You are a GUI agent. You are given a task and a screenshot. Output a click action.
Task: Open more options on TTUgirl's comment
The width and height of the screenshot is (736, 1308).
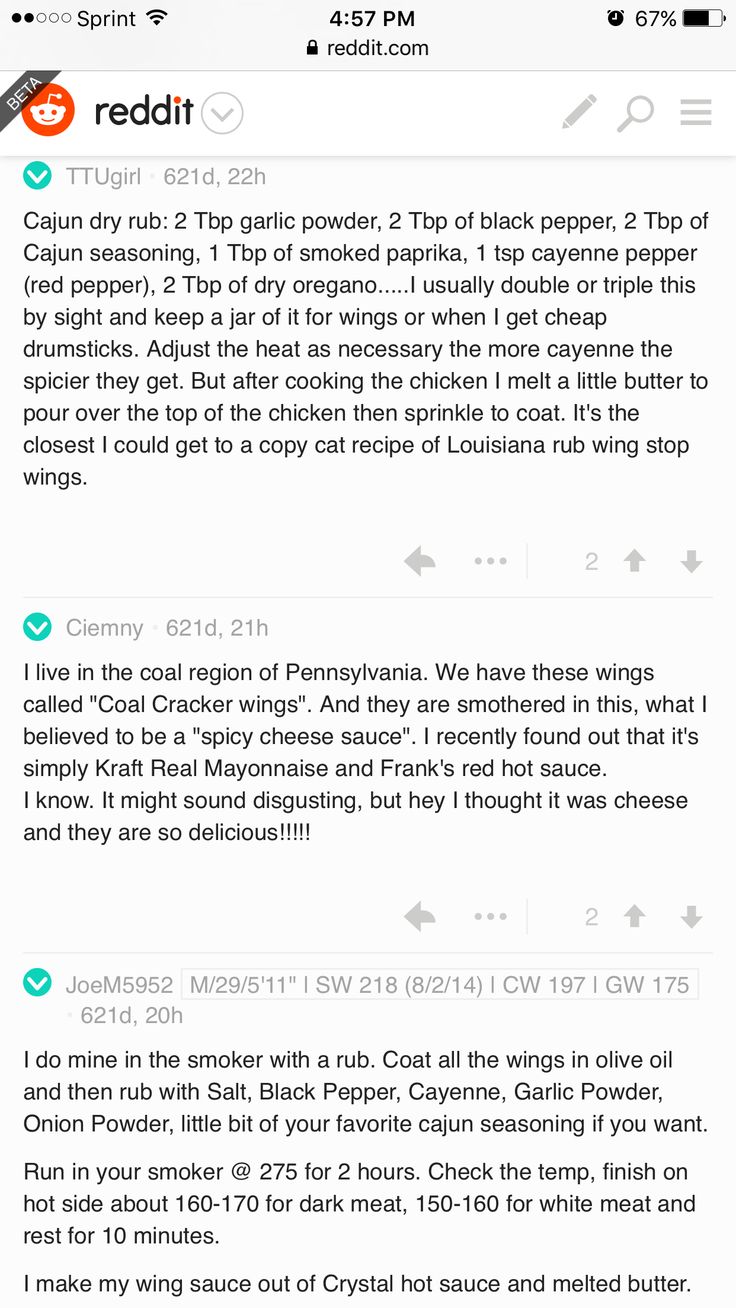[x=490, y=561]
